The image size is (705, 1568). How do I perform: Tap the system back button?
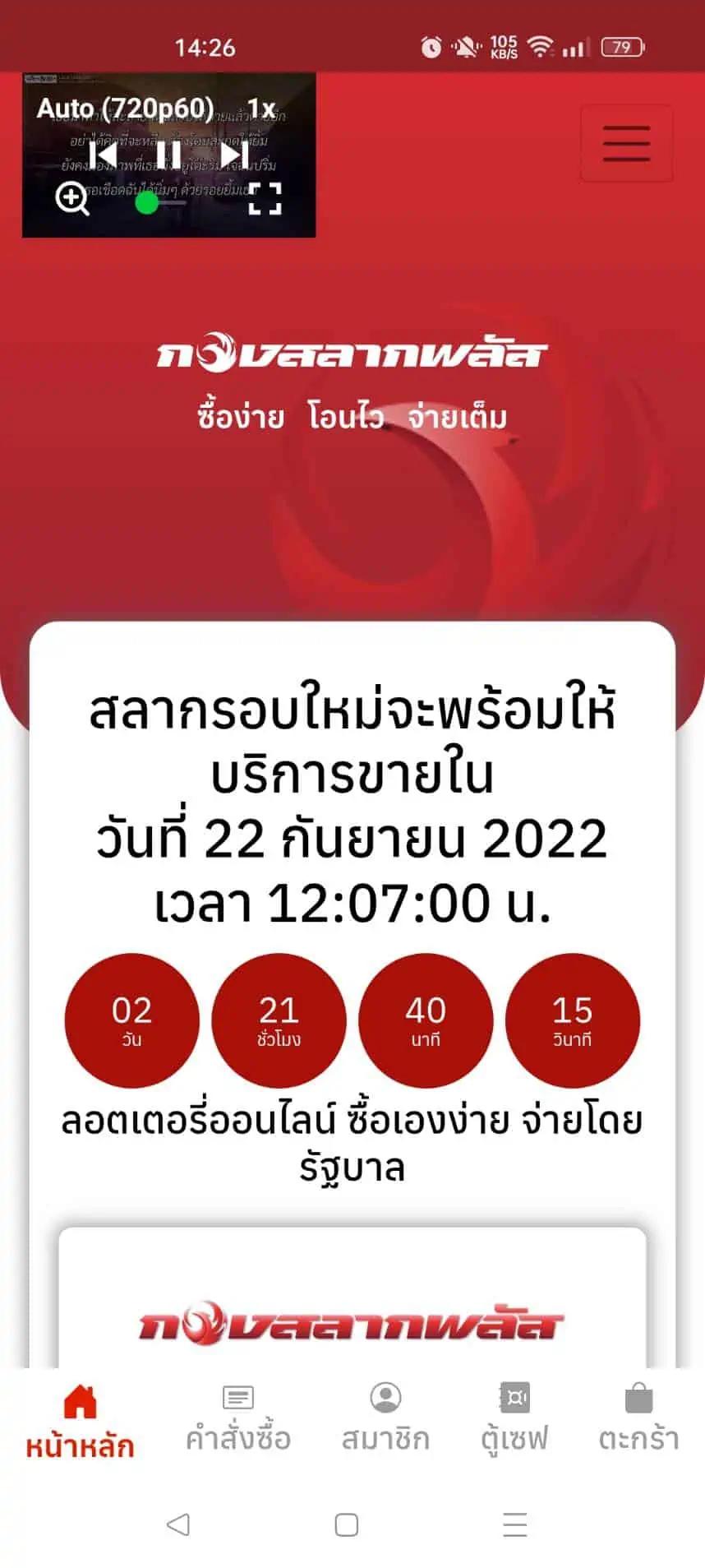click(x=178, y=1524)
